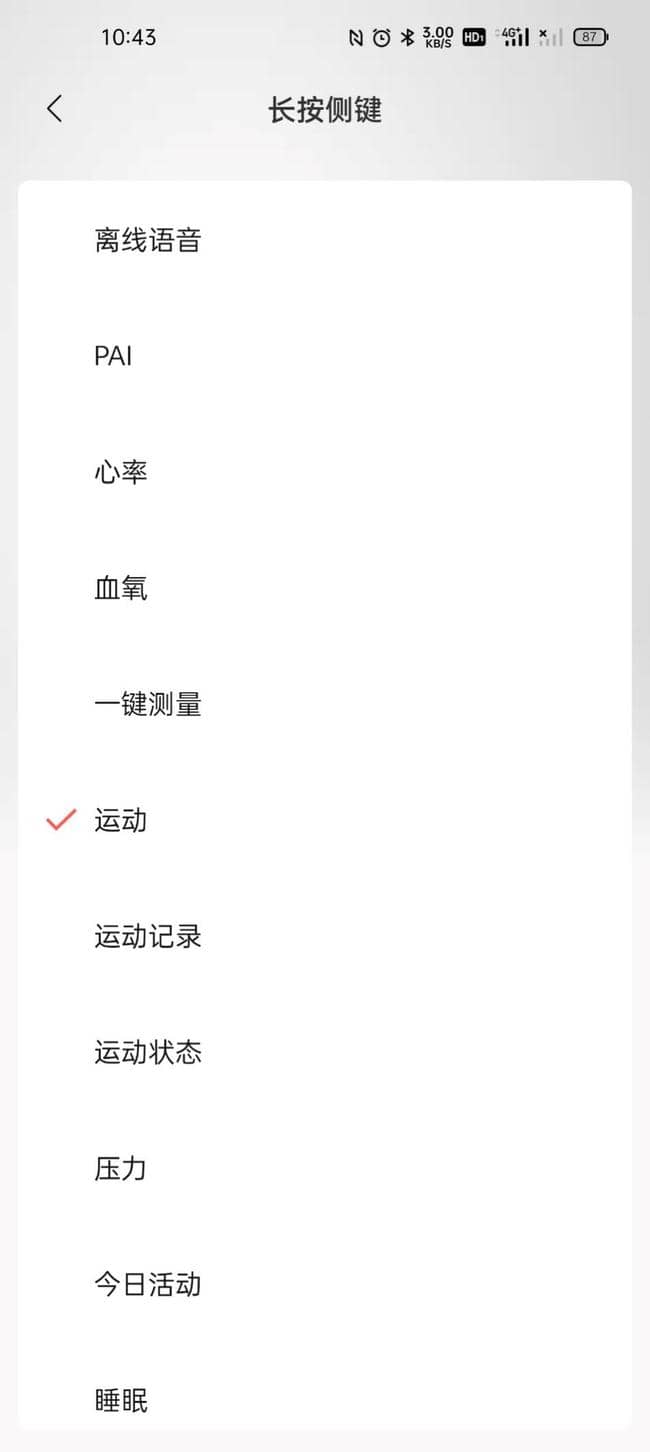Select 今日活动 option

click(325, 1284)
